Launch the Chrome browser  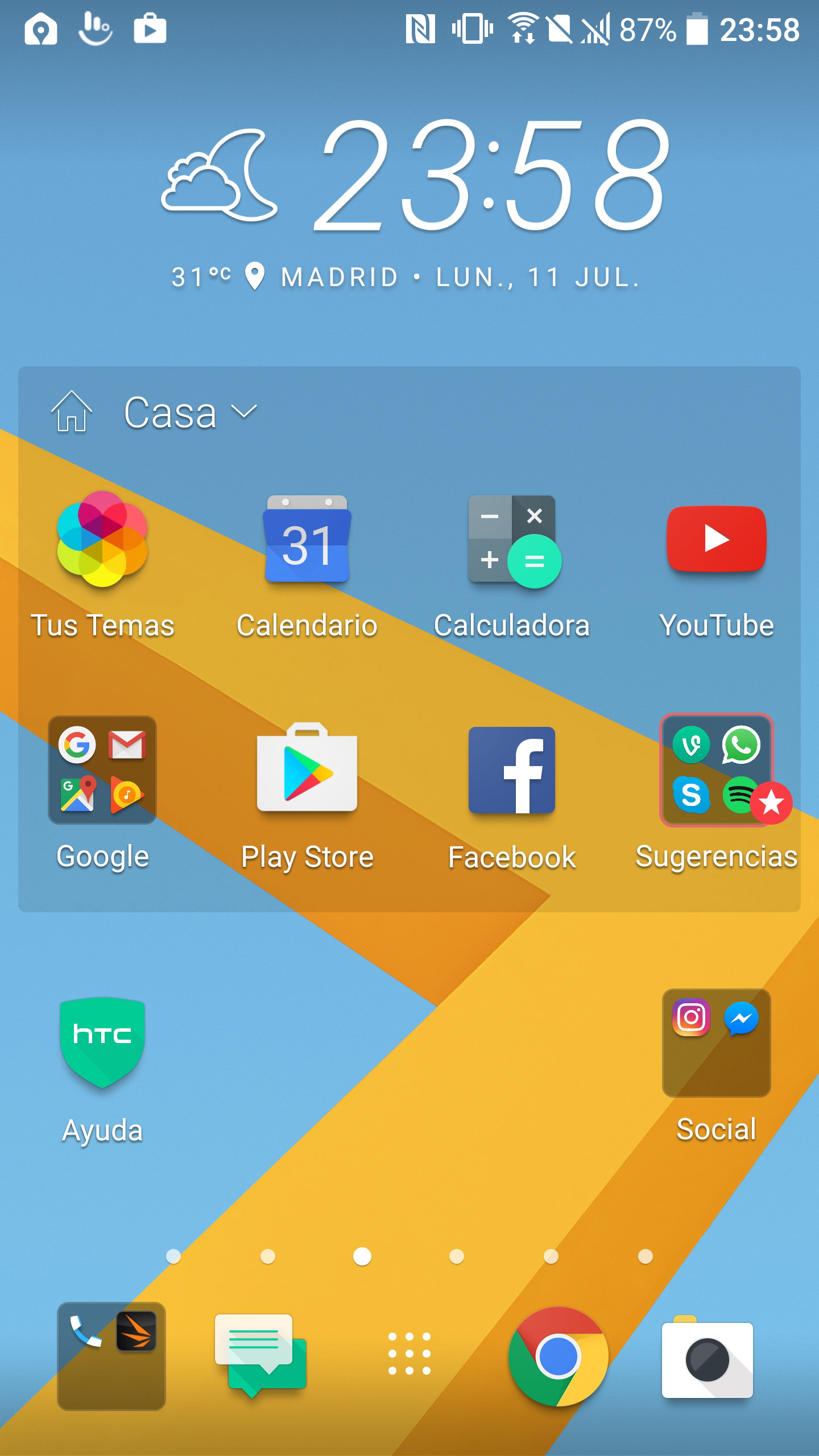coord(559,1356)
